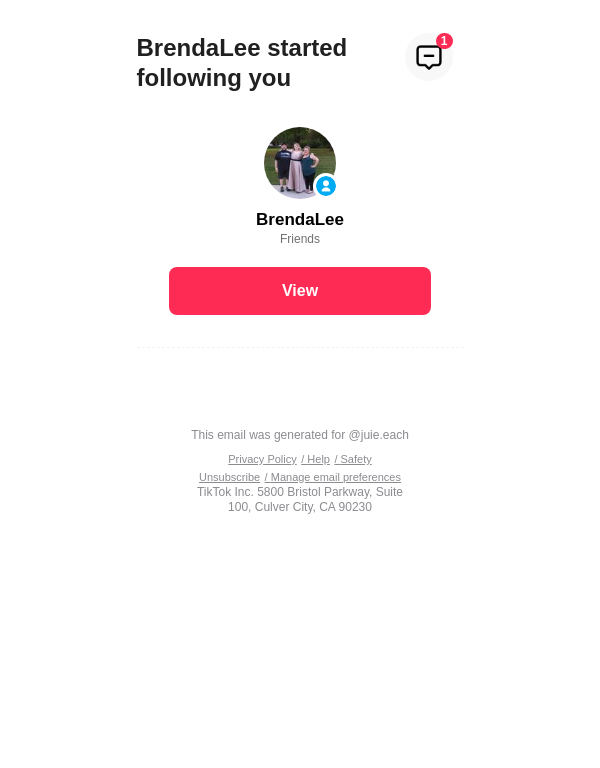The image size is (600, 768).
Task: Unsubscribe from these emails
Action: (229, 477)
